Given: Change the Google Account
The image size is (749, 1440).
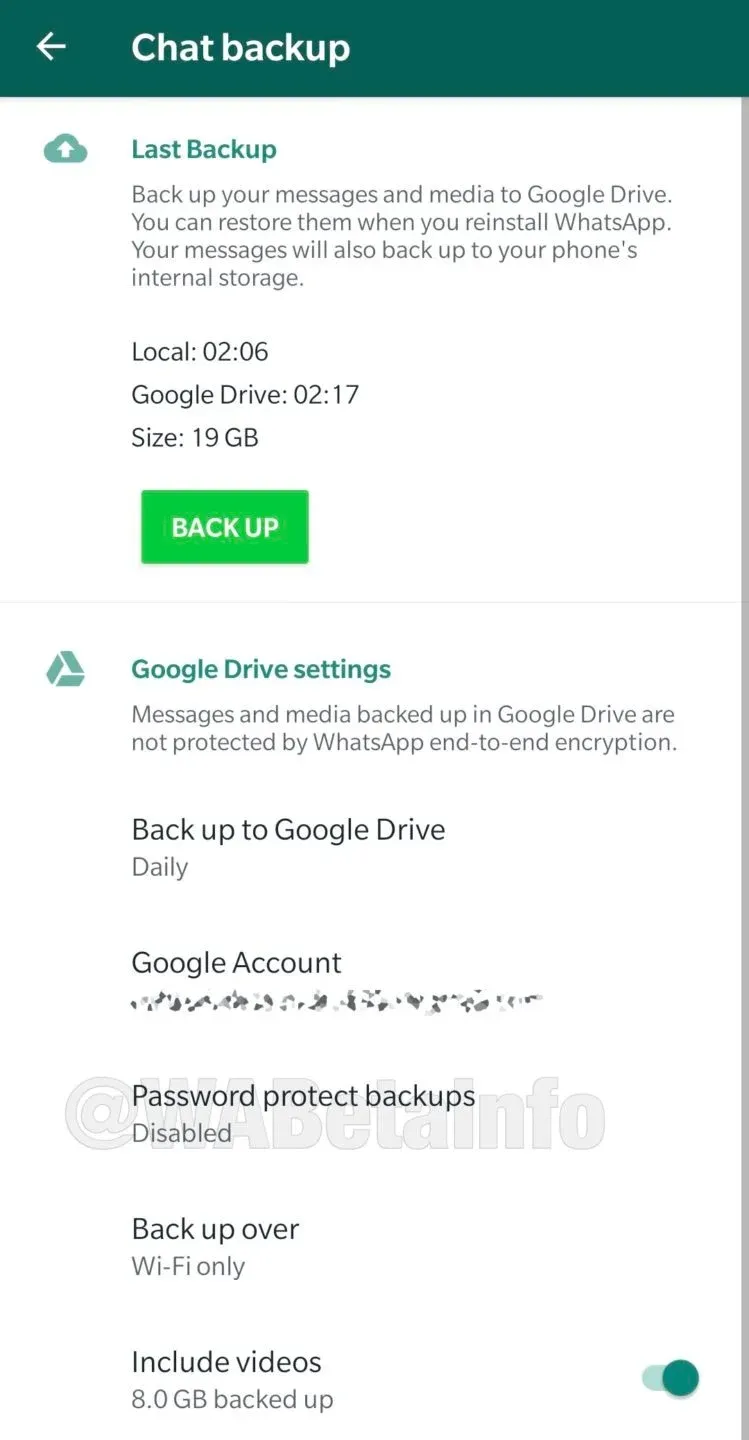Looking at the screenshot, I should point(236,979).
